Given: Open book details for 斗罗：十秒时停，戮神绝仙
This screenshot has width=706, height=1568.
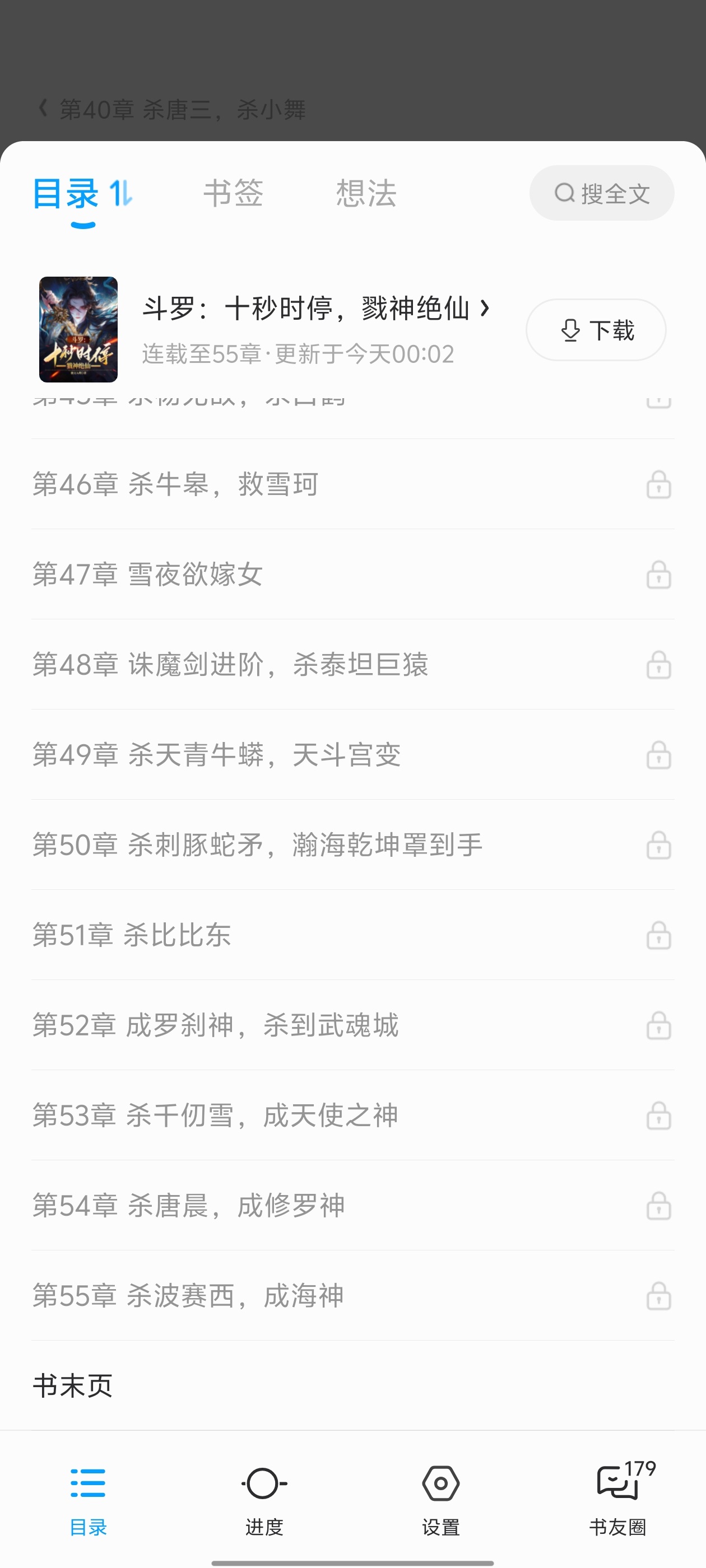Looking at the screenshot, I should [315, 308].
